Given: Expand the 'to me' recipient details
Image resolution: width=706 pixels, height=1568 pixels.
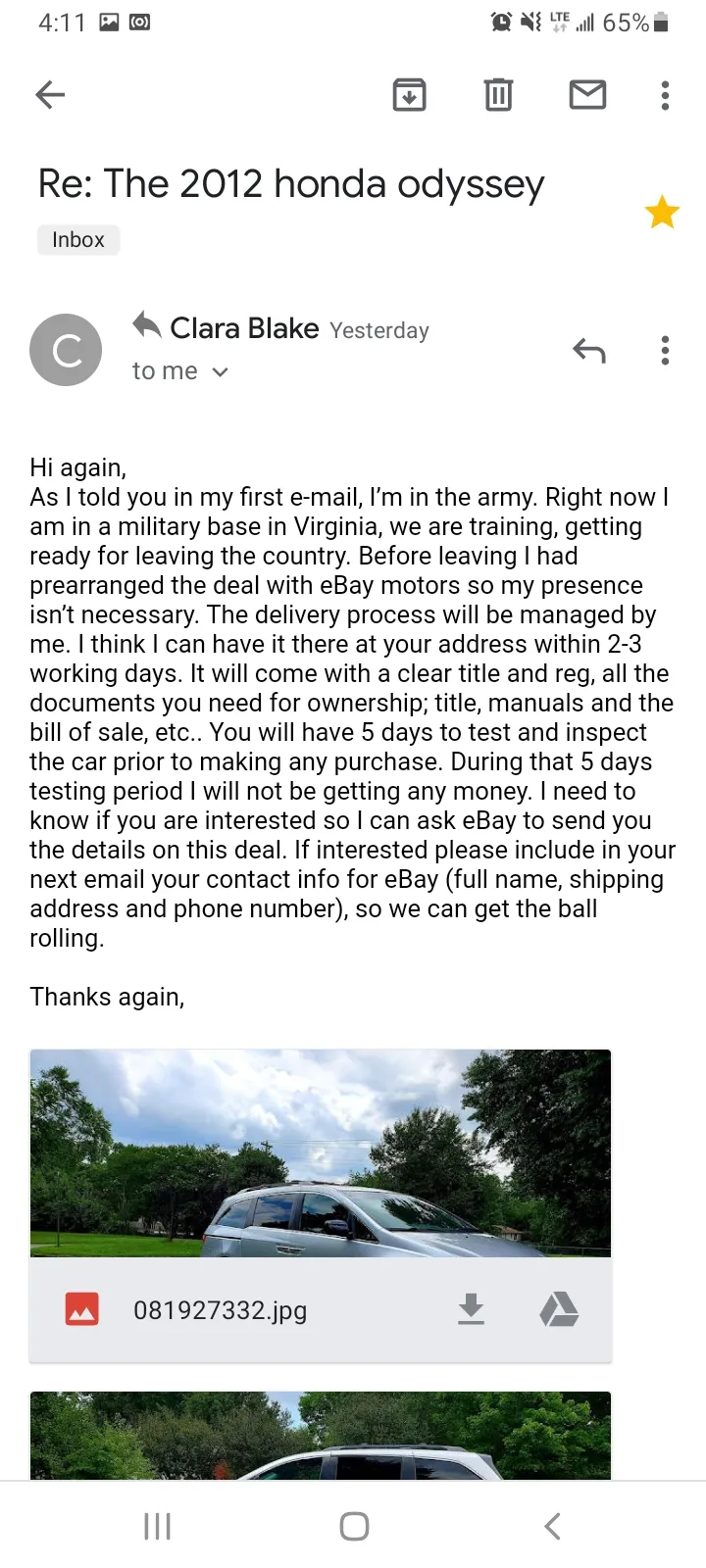Looking at the screenshot, I should [180, 371].
